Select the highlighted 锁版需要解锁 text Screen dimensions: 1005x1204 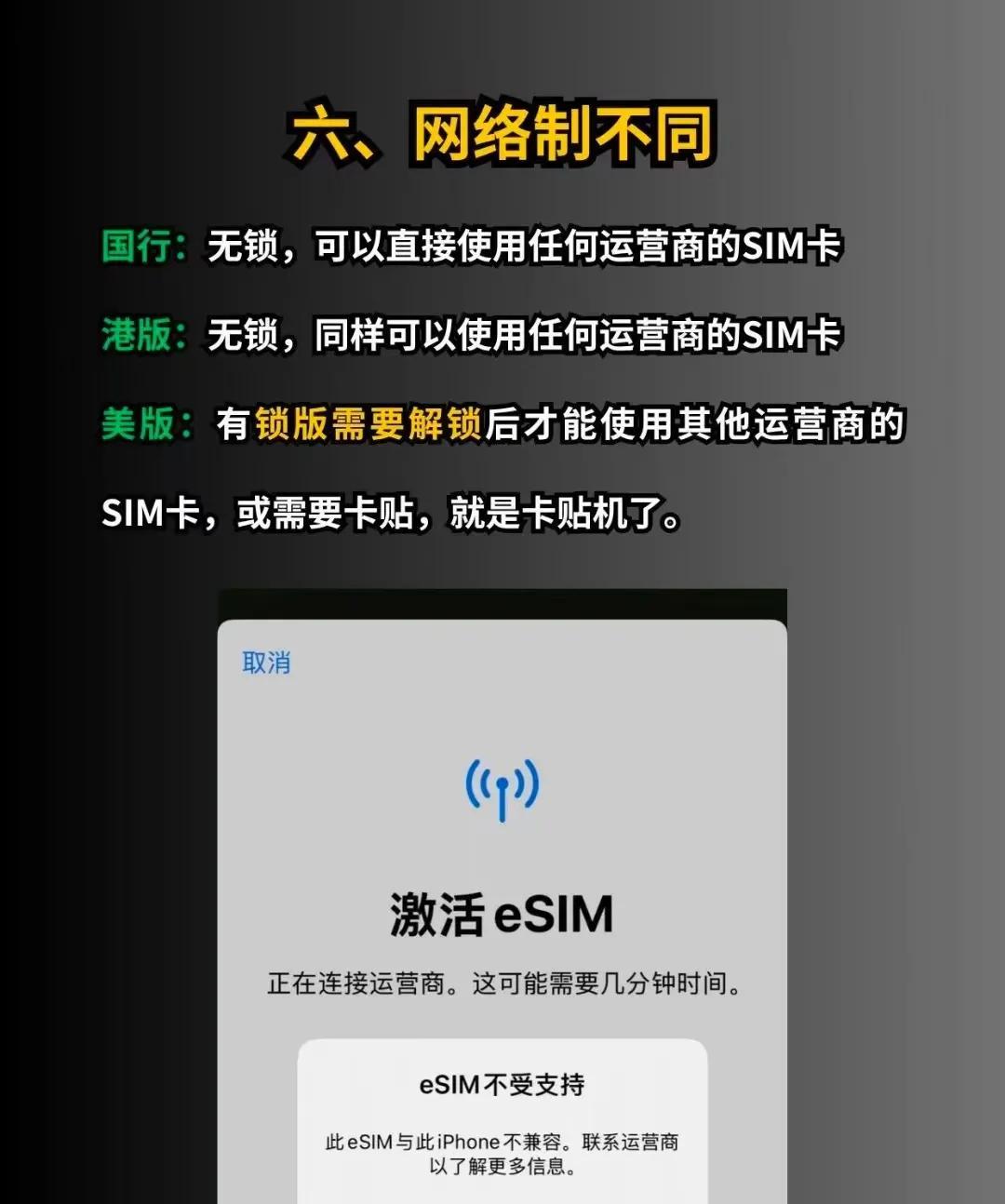[x=370, y=427]
